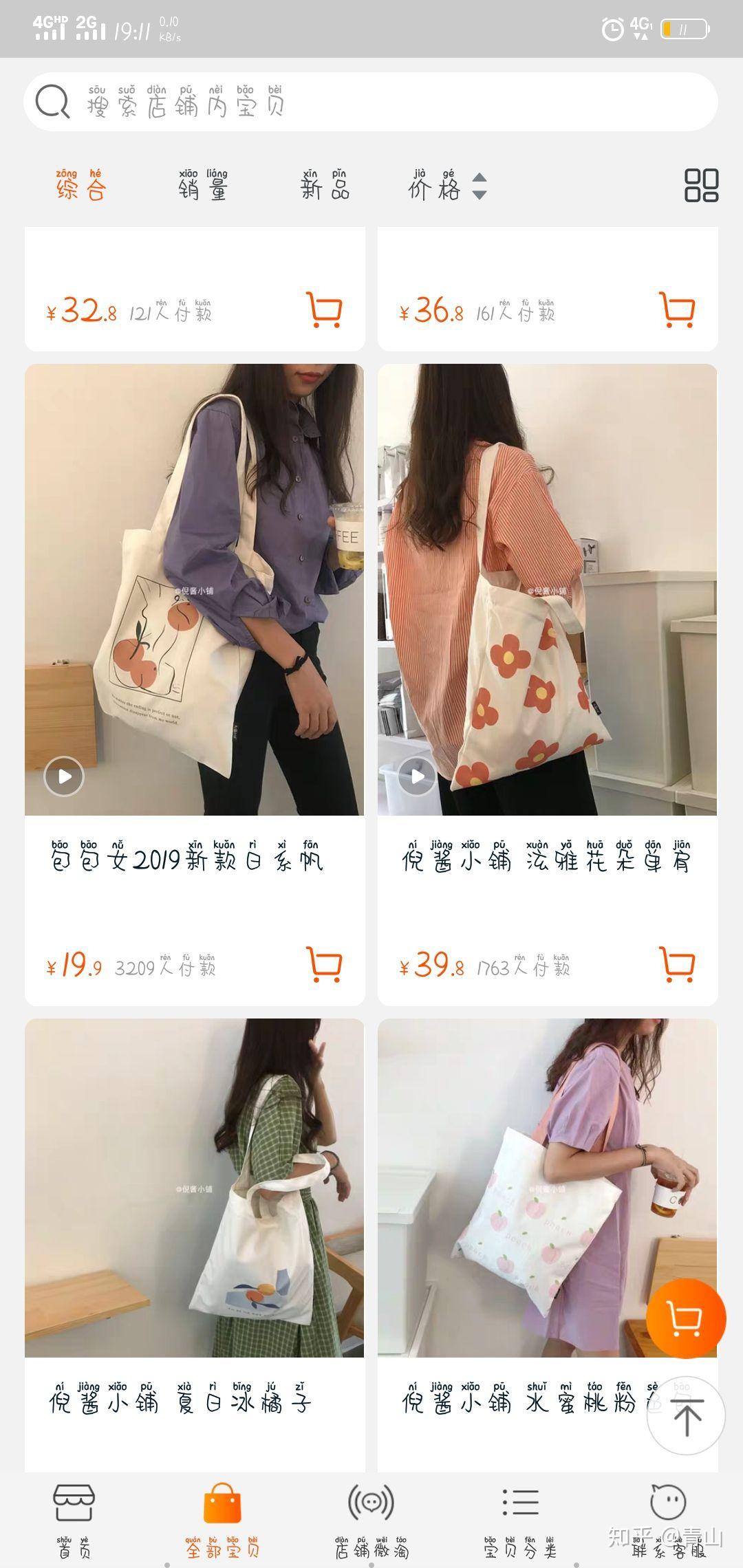Sort by 价格
The image size is (743, 1568).
tap(447, 186)
